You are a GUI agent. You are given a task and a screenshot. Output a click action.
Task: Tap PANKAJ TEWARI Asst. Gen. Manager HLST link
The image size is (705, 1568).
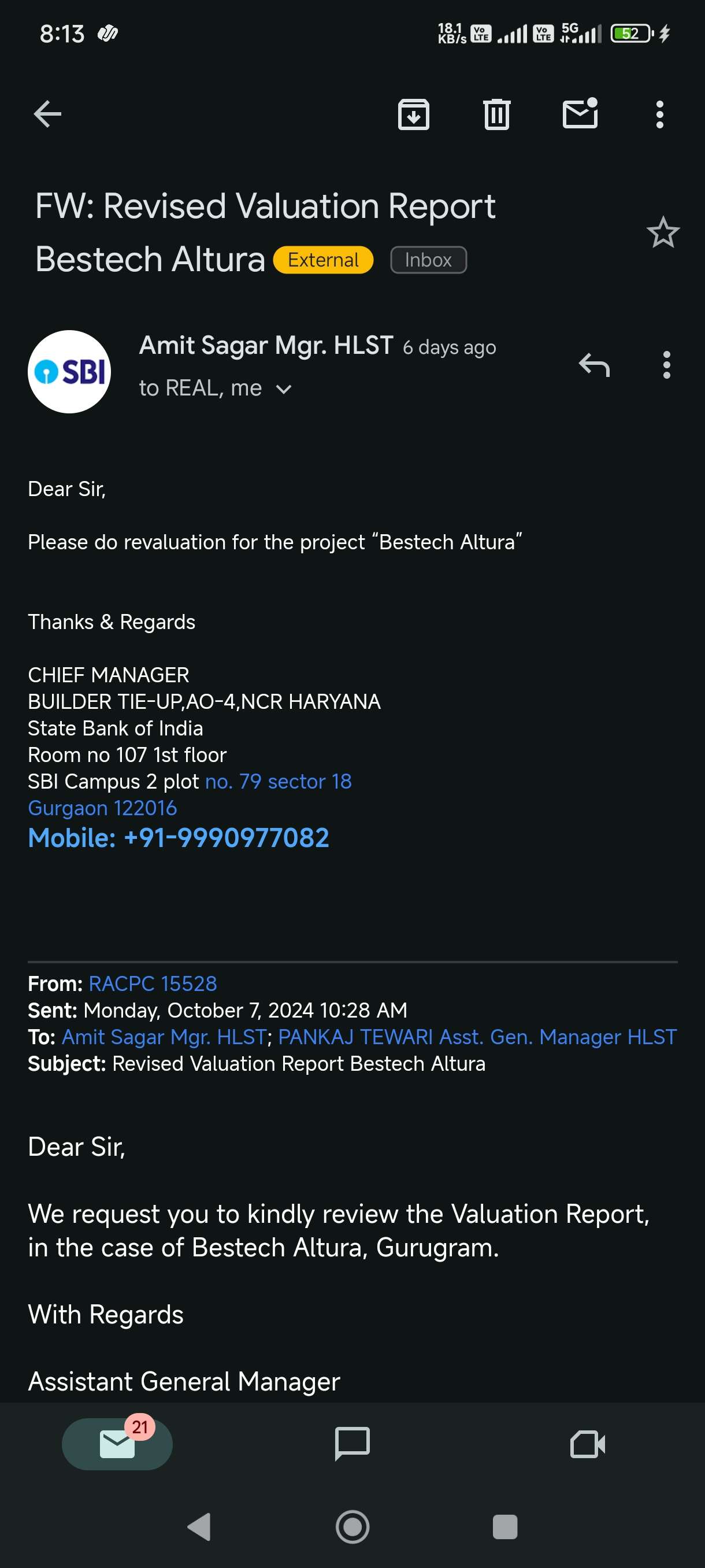477,1036
